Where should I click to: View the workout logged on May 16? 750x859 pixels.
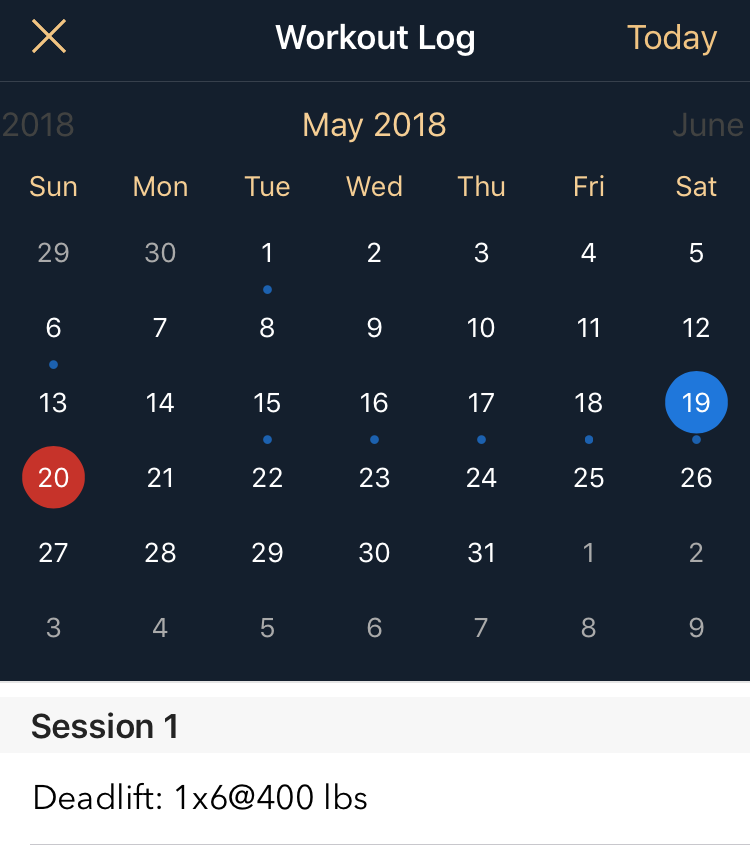(x=374, y=402)
